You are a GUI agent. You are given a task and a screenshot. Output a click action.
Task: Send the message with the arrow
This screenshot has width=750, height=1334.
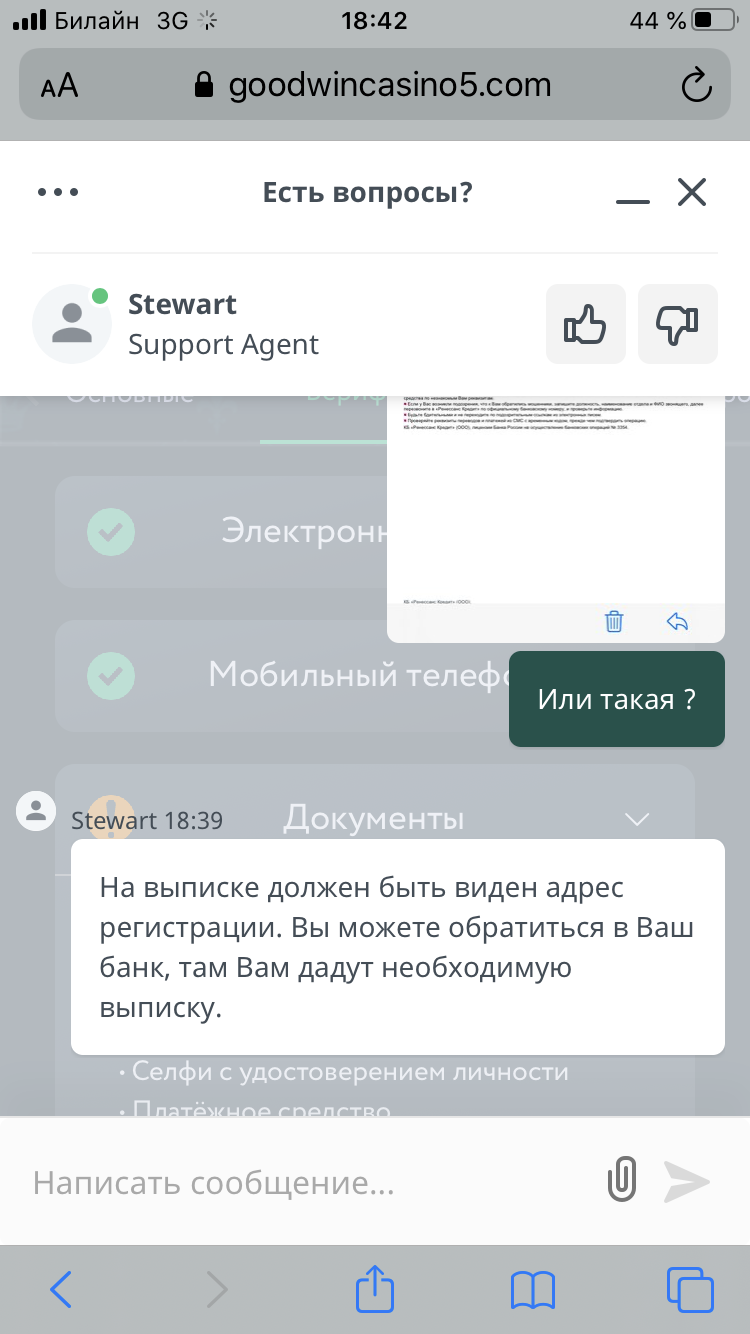coord(687,1181)
